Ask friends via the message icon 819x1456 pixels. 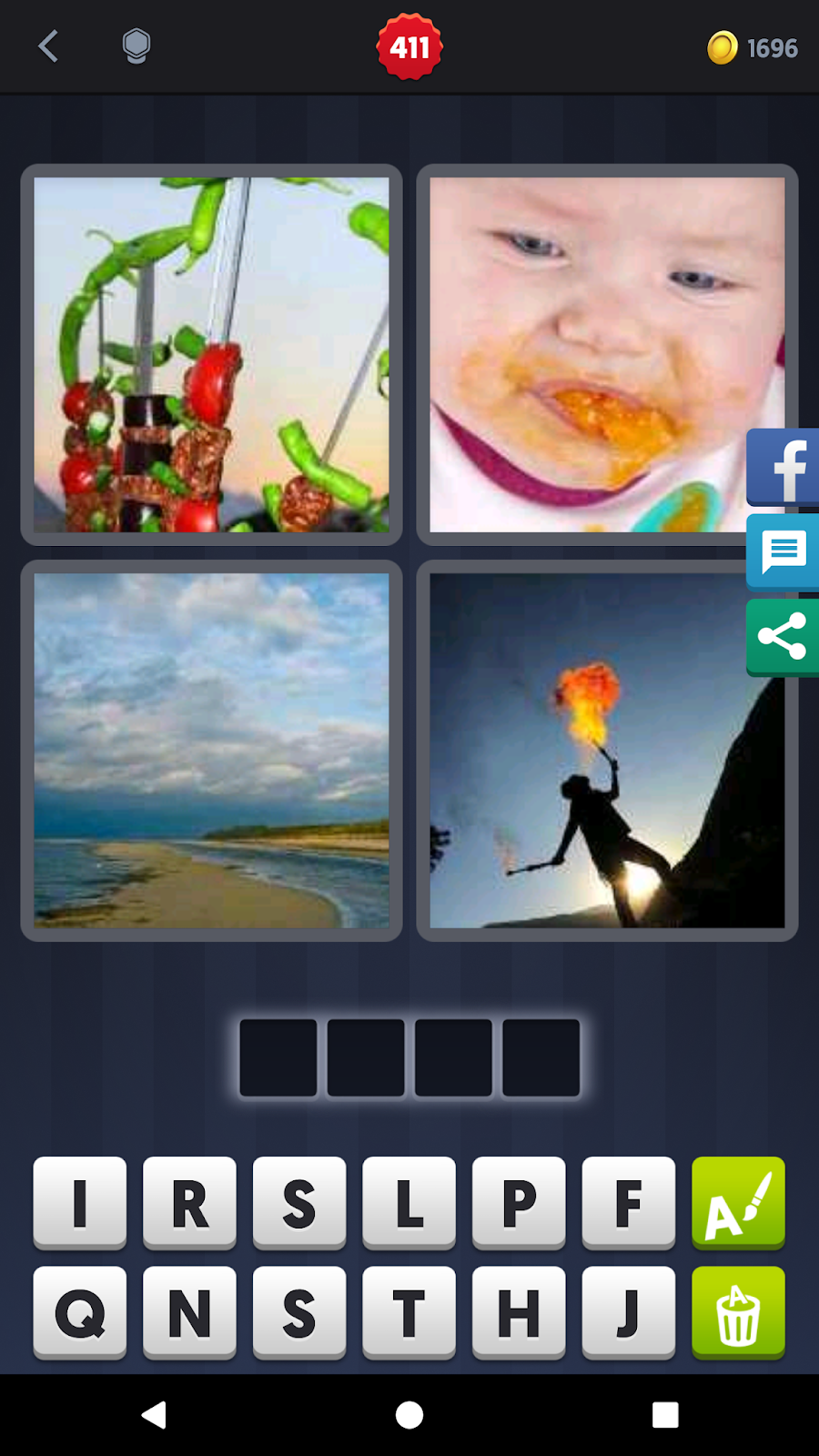pos(784,551)
